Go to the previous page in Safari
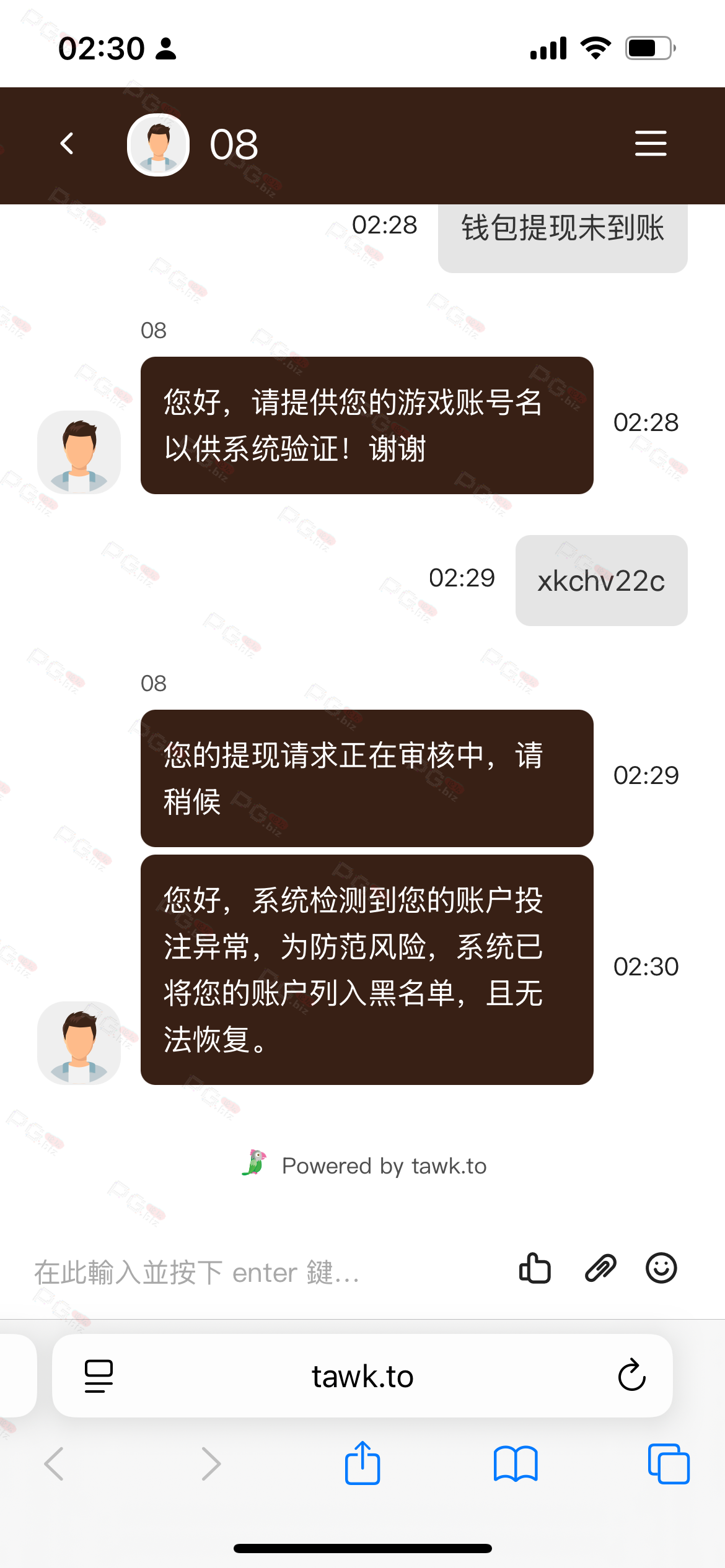Screen dimensions: 725x1568 tap(55, 1463)
